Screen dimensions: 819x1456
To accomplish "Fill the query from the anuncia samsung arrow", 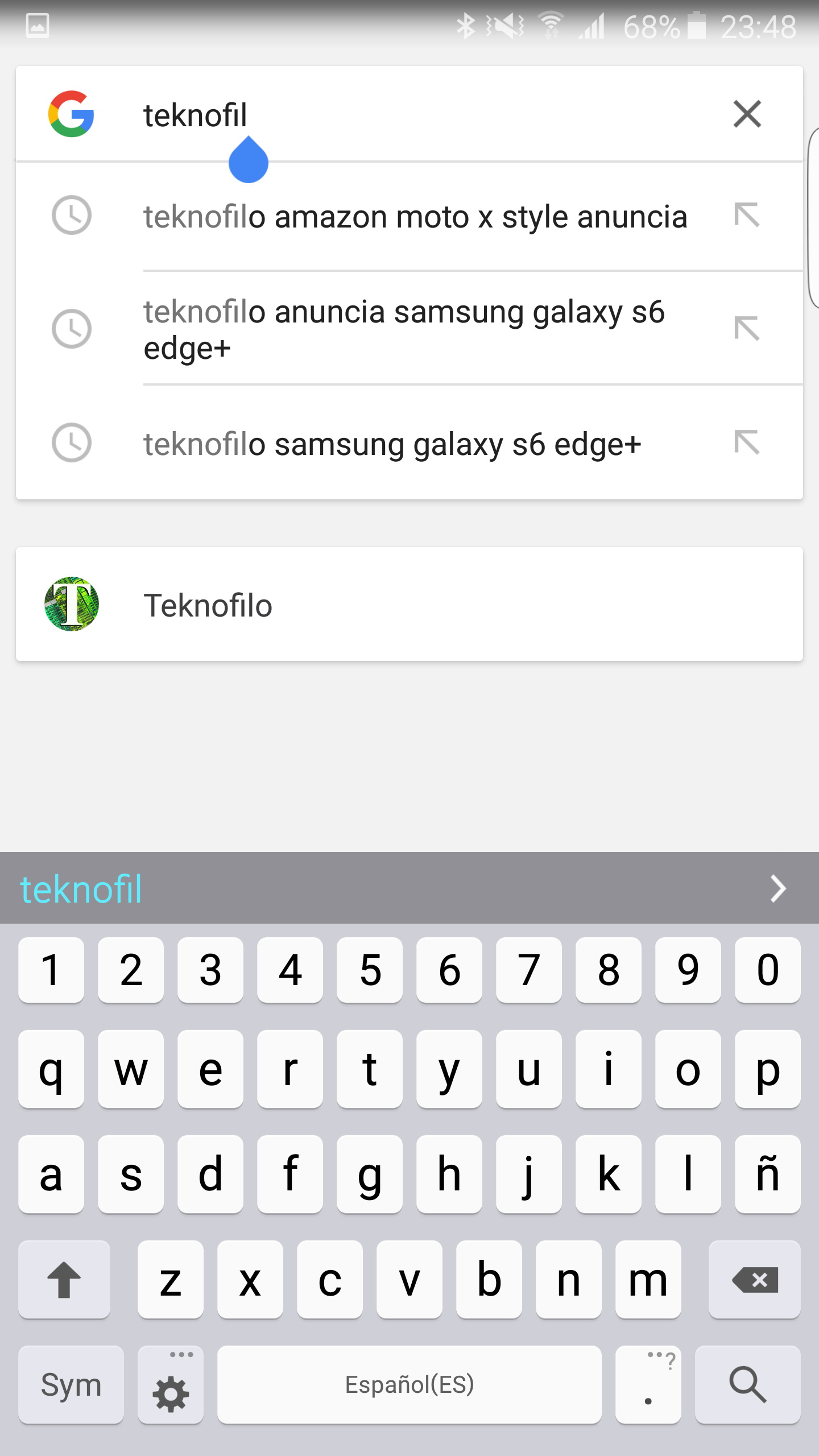I will click(747, 329).
